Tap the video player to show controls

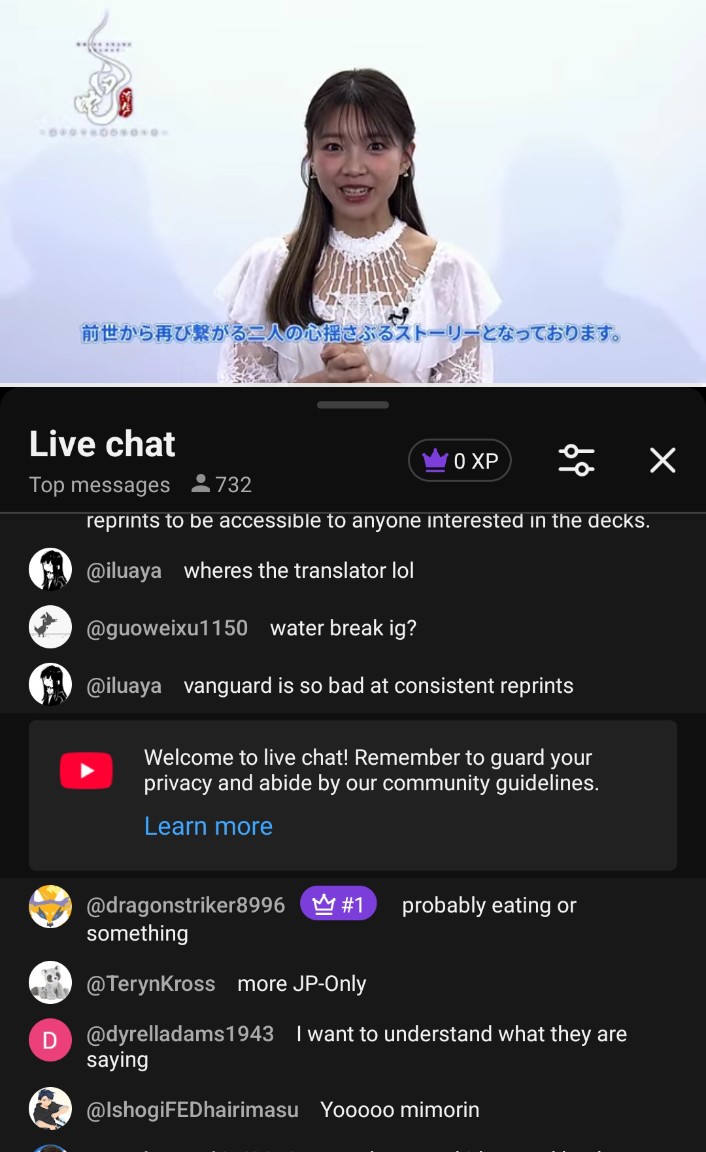(x=353, y=190)
